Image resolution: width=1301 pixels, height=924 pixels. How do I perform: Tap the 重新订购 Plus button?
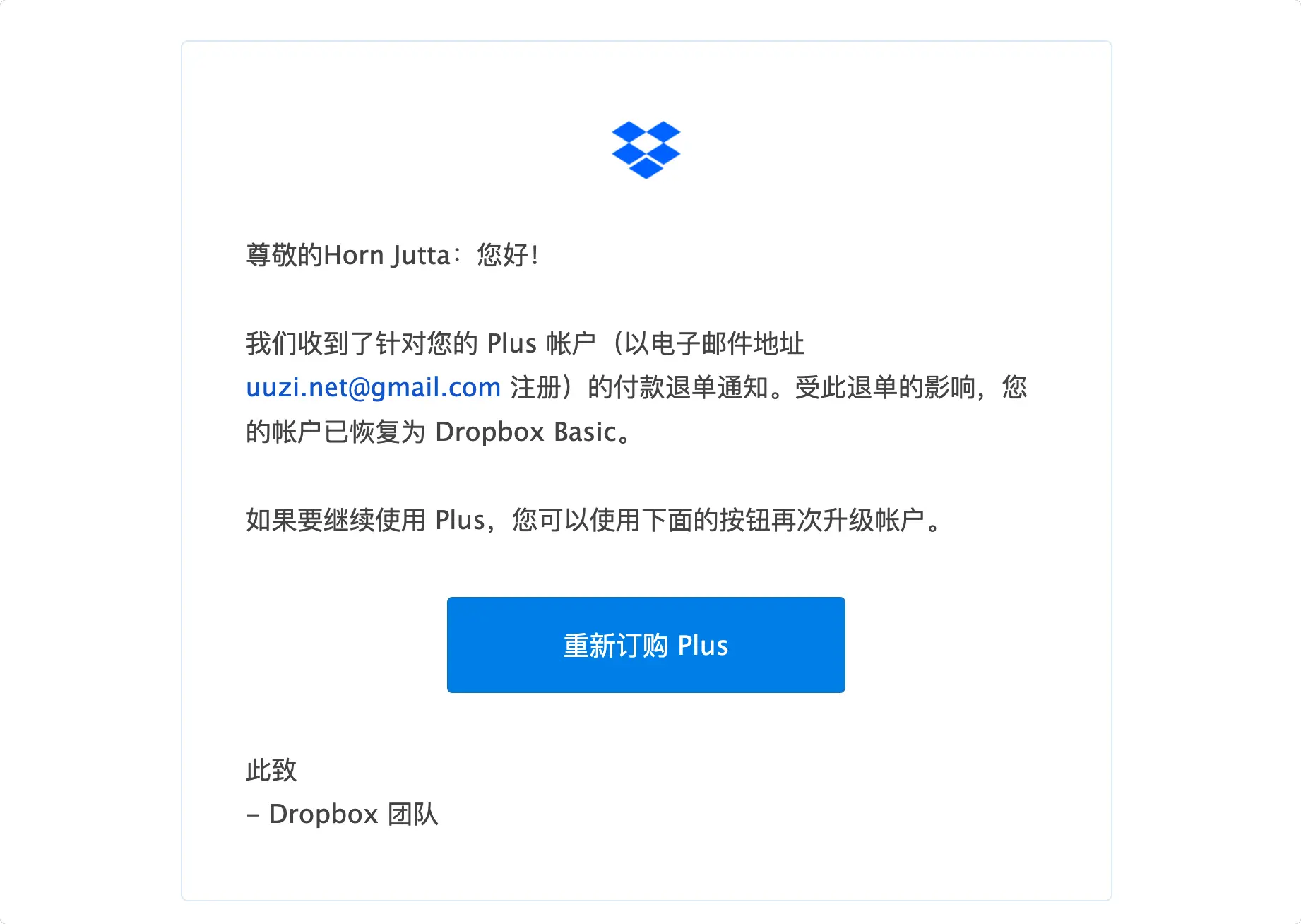(x=646, y=645)
